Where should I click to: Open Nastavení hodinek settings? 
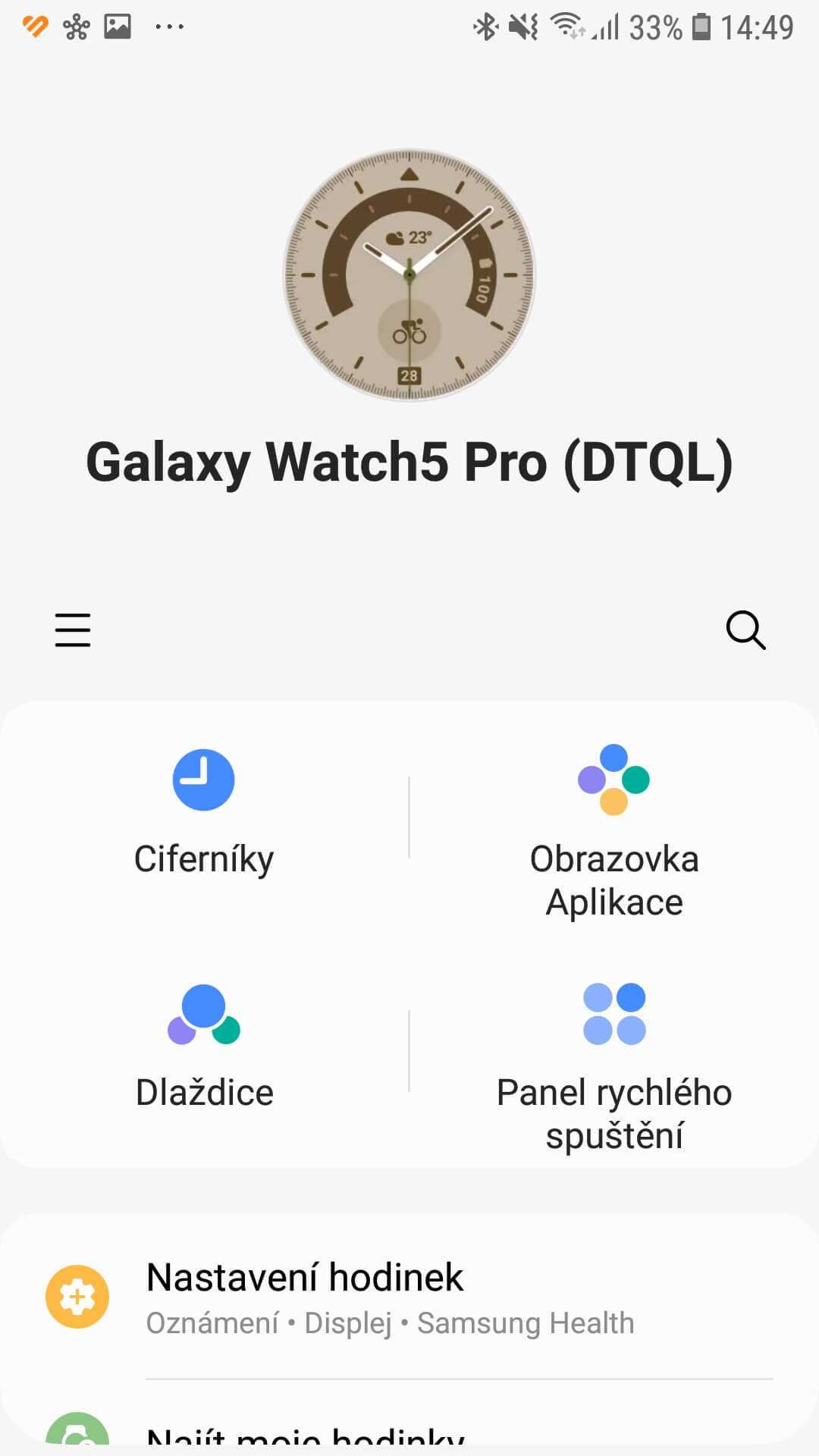409,1298
